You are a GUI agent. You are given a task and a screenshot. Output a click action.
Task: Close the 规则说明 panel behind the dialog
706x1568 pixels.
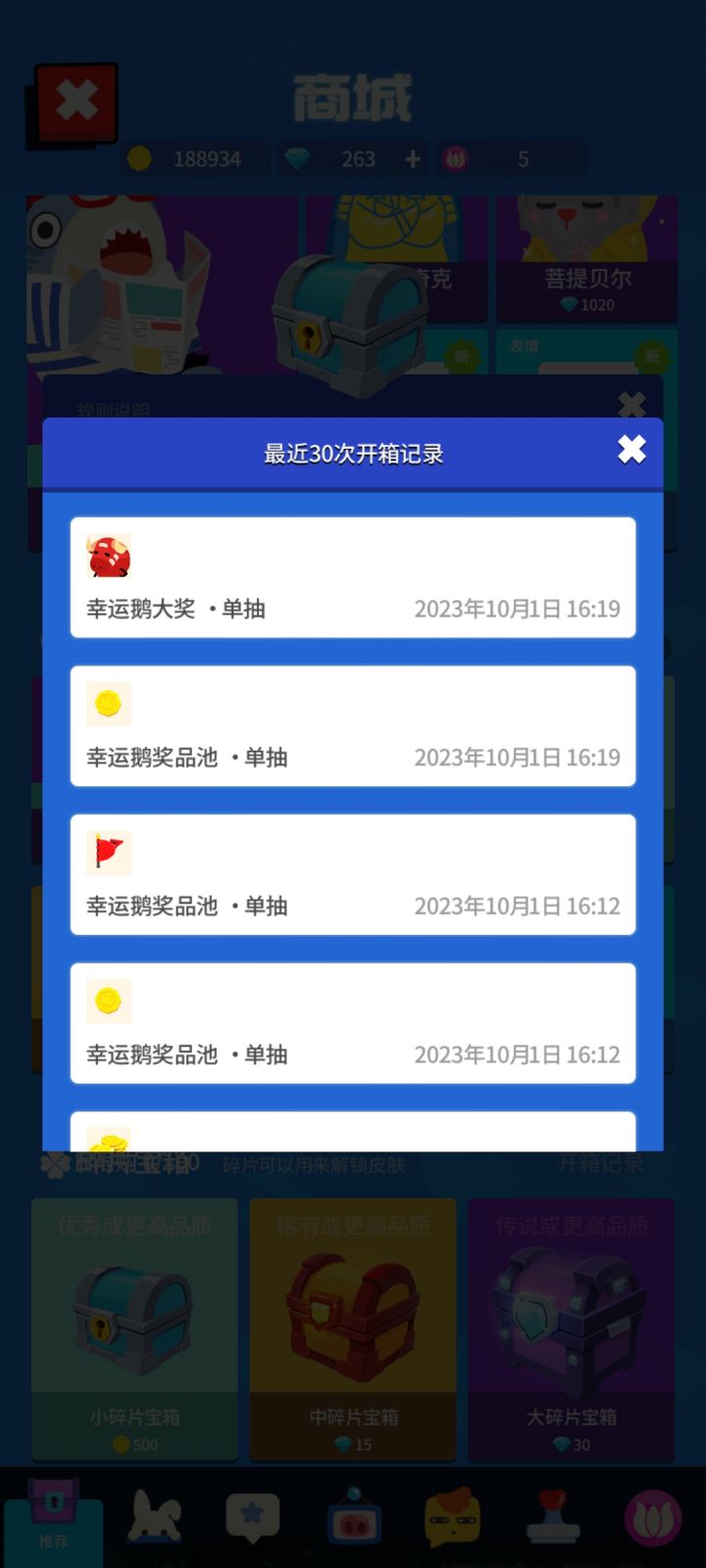click(631, 405)
